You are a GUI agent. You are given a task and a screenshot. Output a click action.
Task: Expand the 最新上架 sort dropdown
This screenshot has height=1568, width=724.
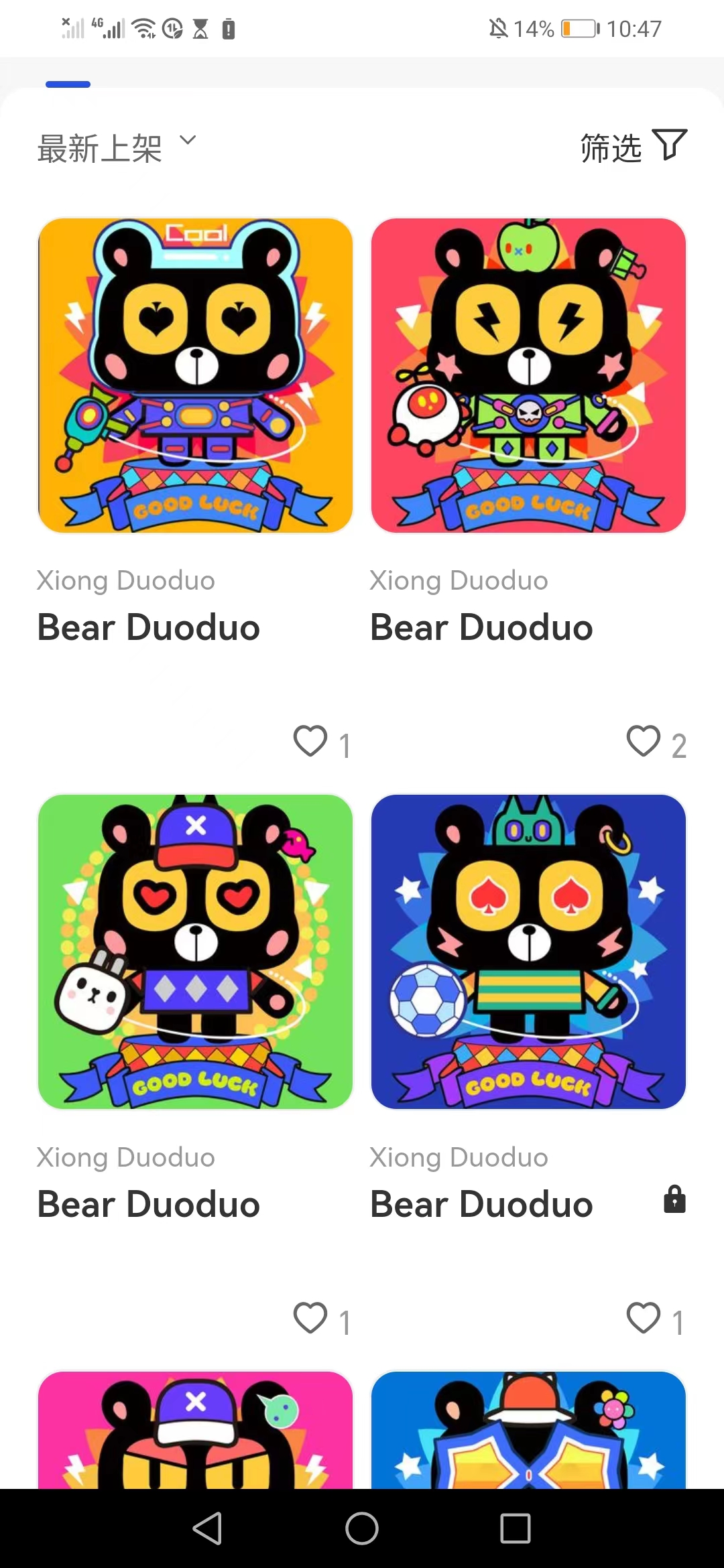point(117,147)
